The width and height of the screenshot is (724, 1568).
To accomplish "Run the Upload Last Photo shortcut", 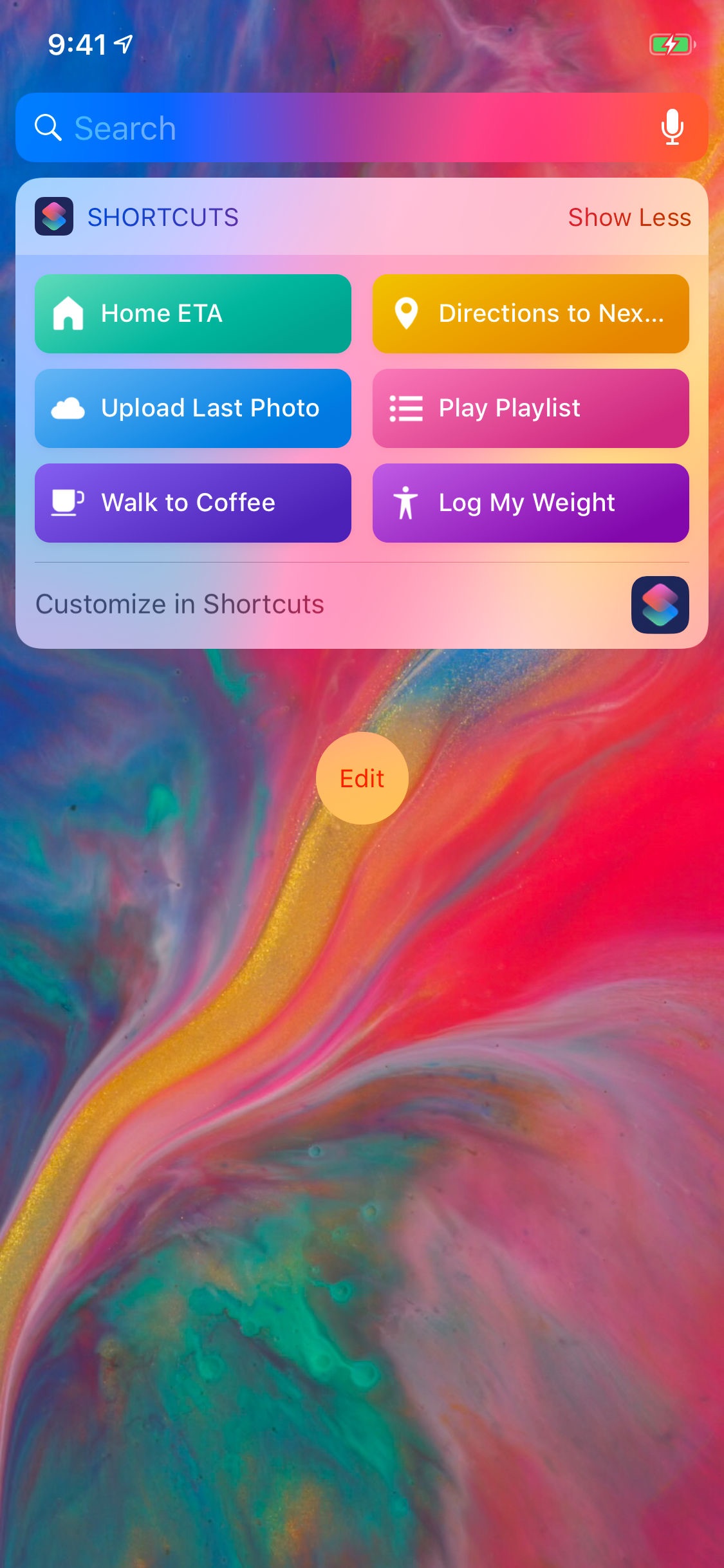I will tap(193, 408).
